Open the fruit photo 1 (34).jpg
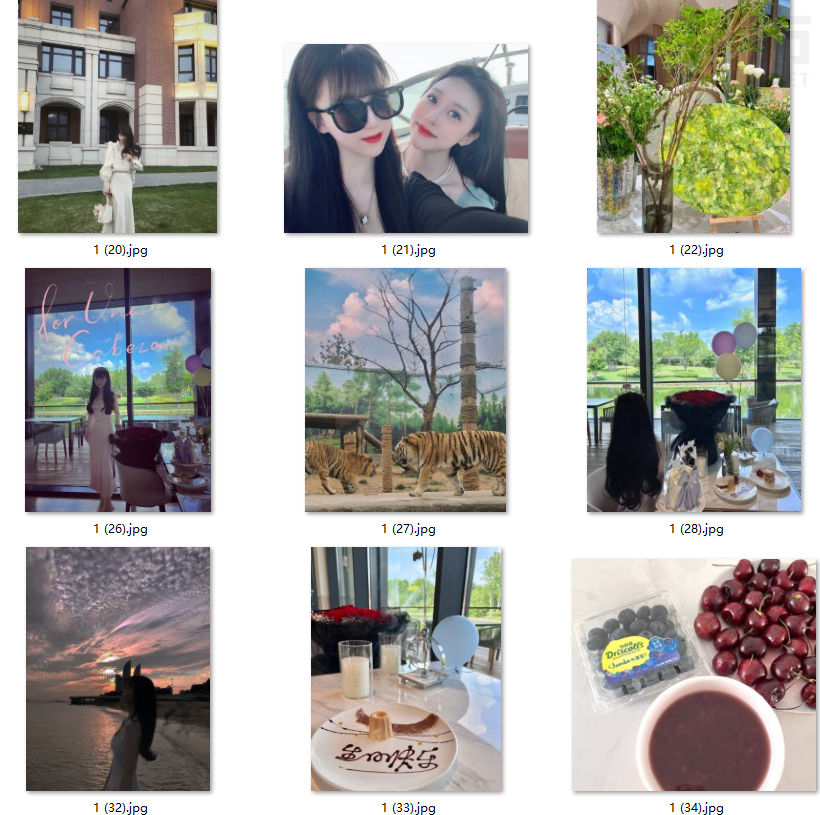Screen dimensions: 820x815 point(694,675)
